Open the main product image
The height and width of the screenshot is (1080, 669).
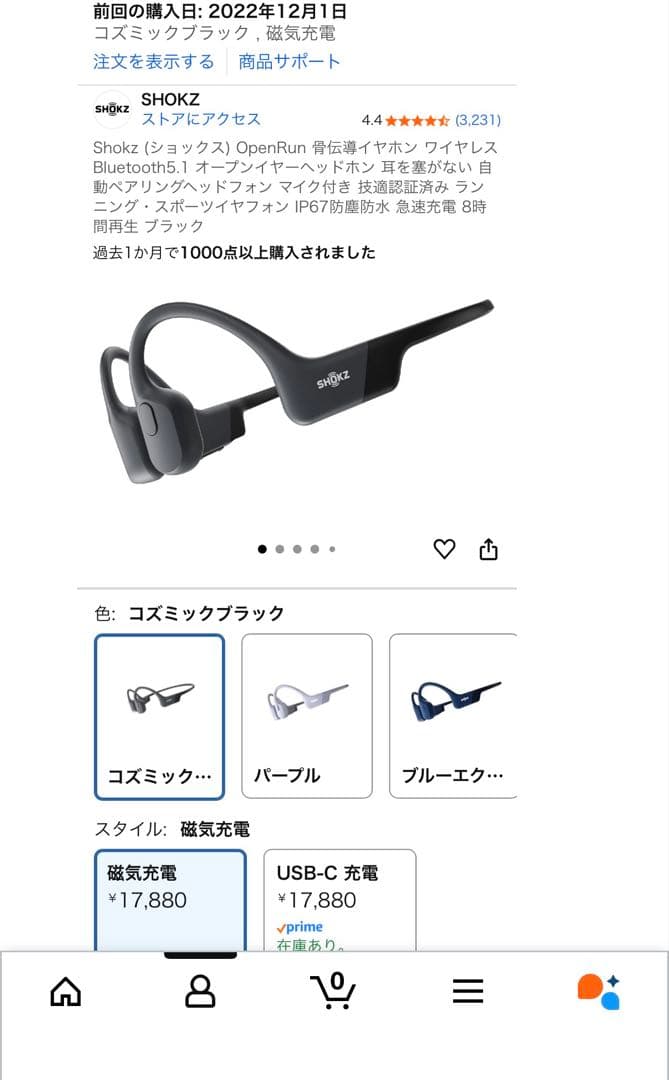coord(297,390)
